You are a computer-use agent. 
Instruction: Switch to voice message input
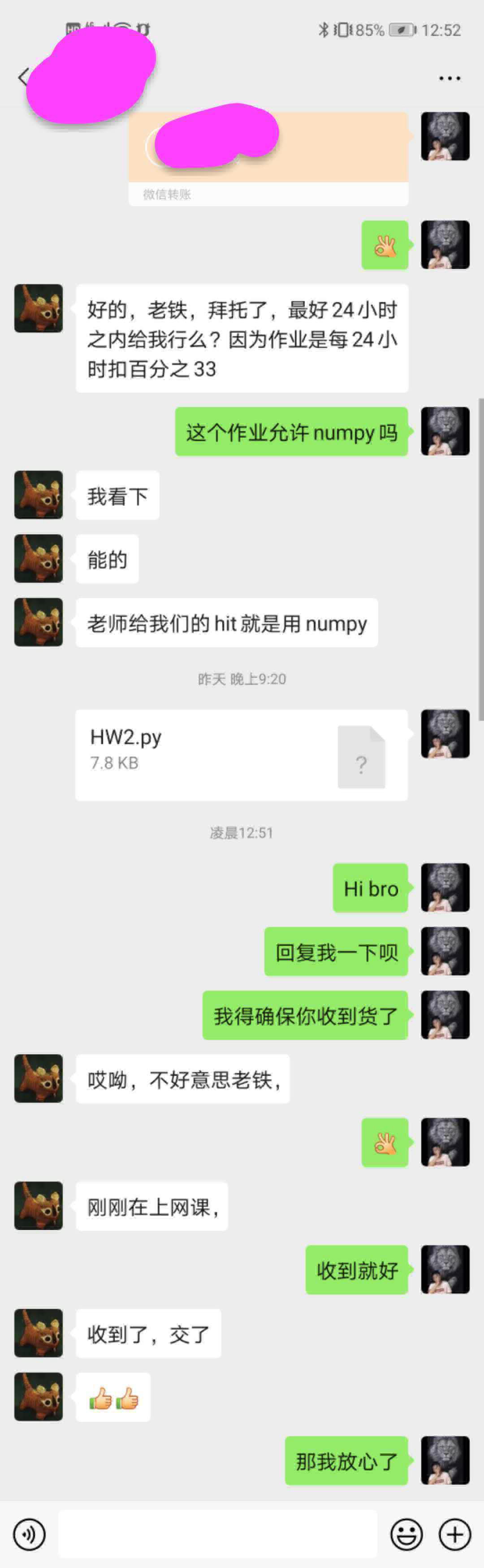coord(29,1533)
